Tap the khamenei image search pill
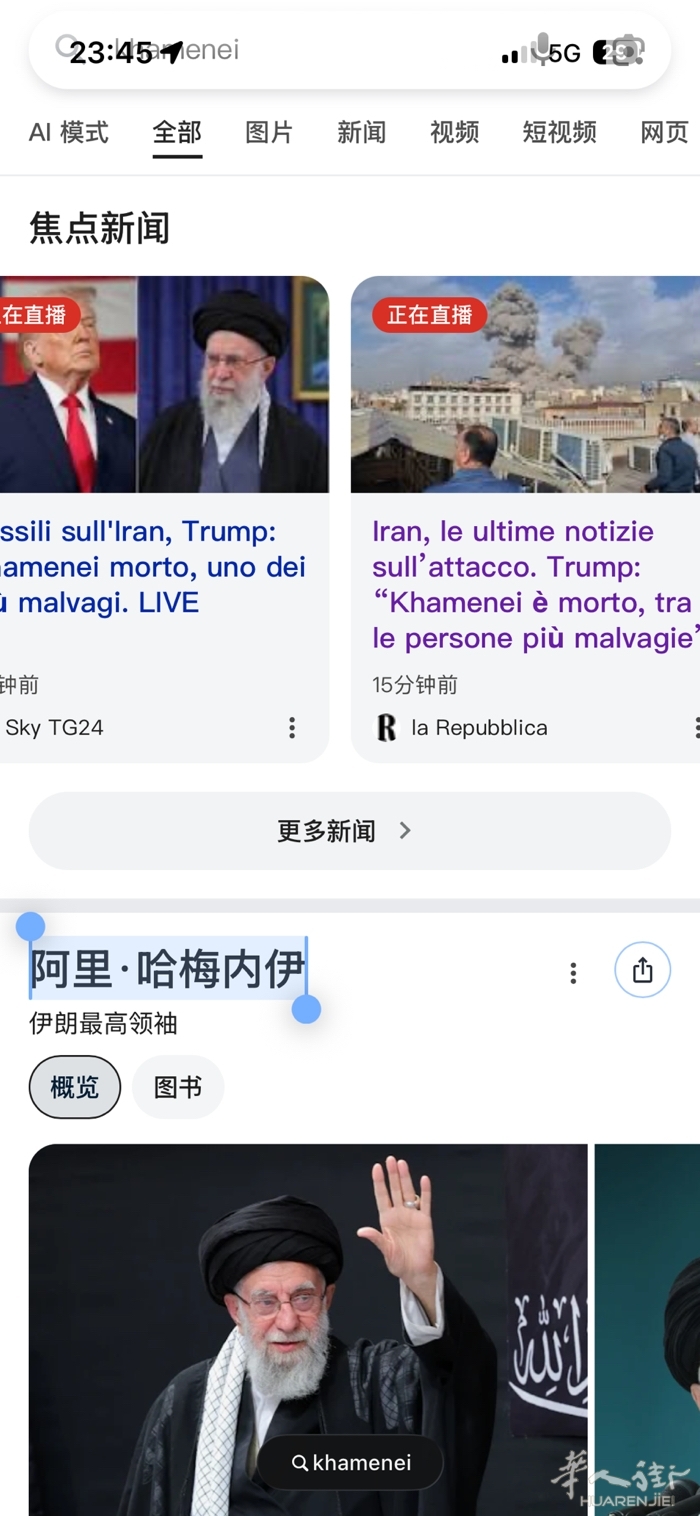700x1516 pixels. pos(351,1463)
